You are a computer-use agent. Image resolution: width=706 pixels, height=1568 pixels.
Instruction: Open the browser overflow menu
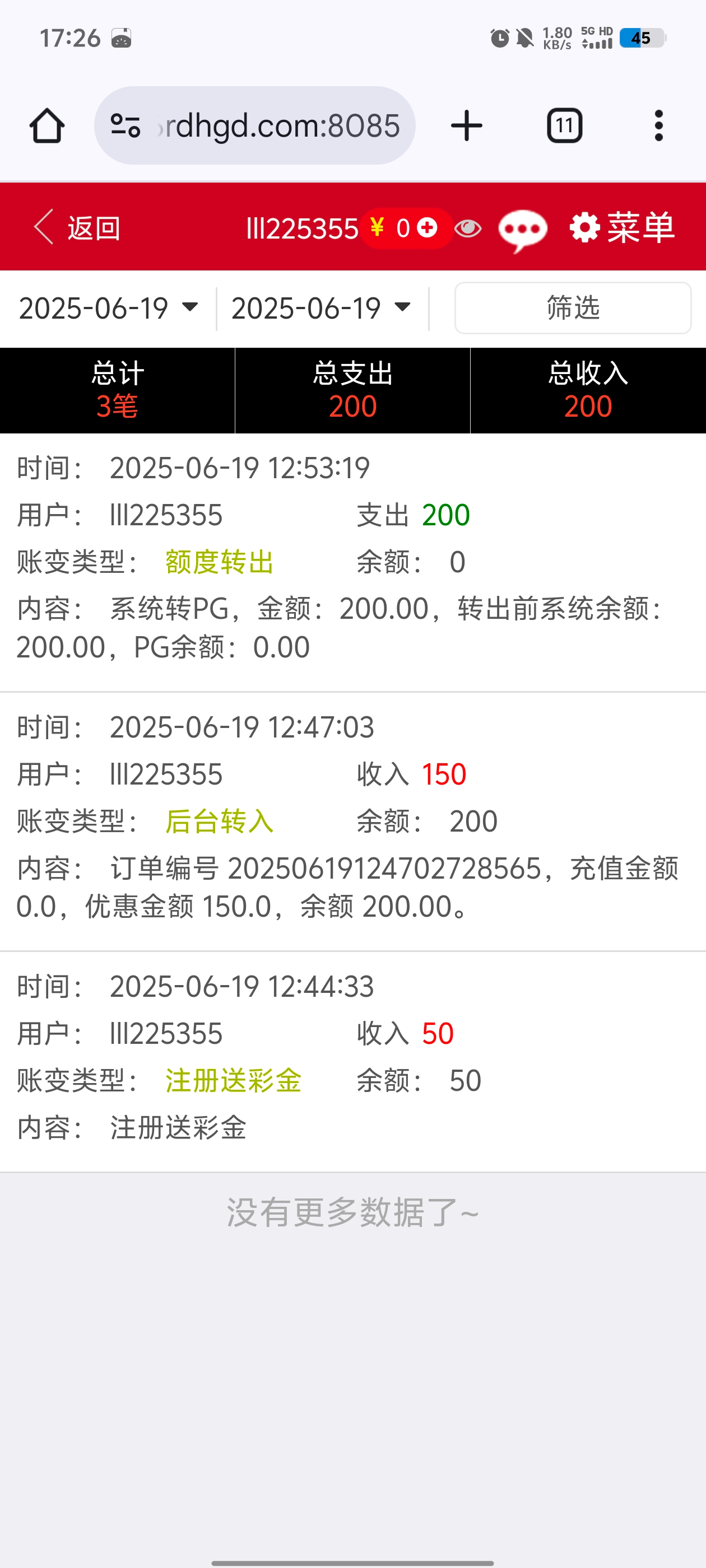658,126
